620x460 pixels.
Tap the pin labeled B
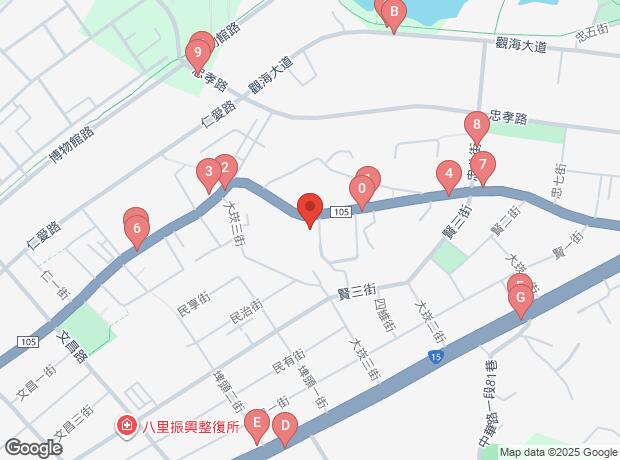(393, 14)
